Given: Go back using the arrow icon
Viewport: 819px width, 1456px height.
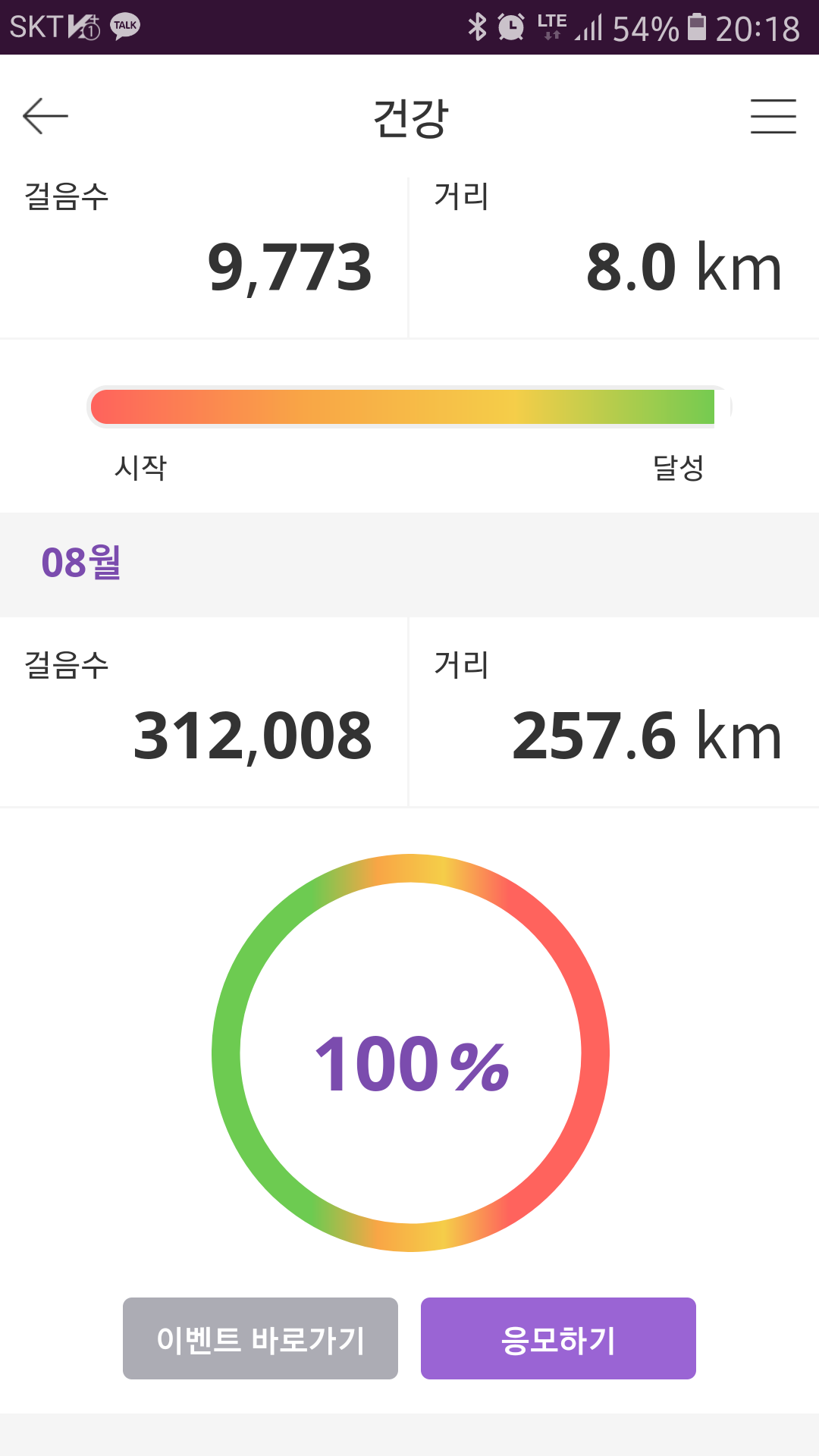Looking at the screenshot, I should point(45,116).
